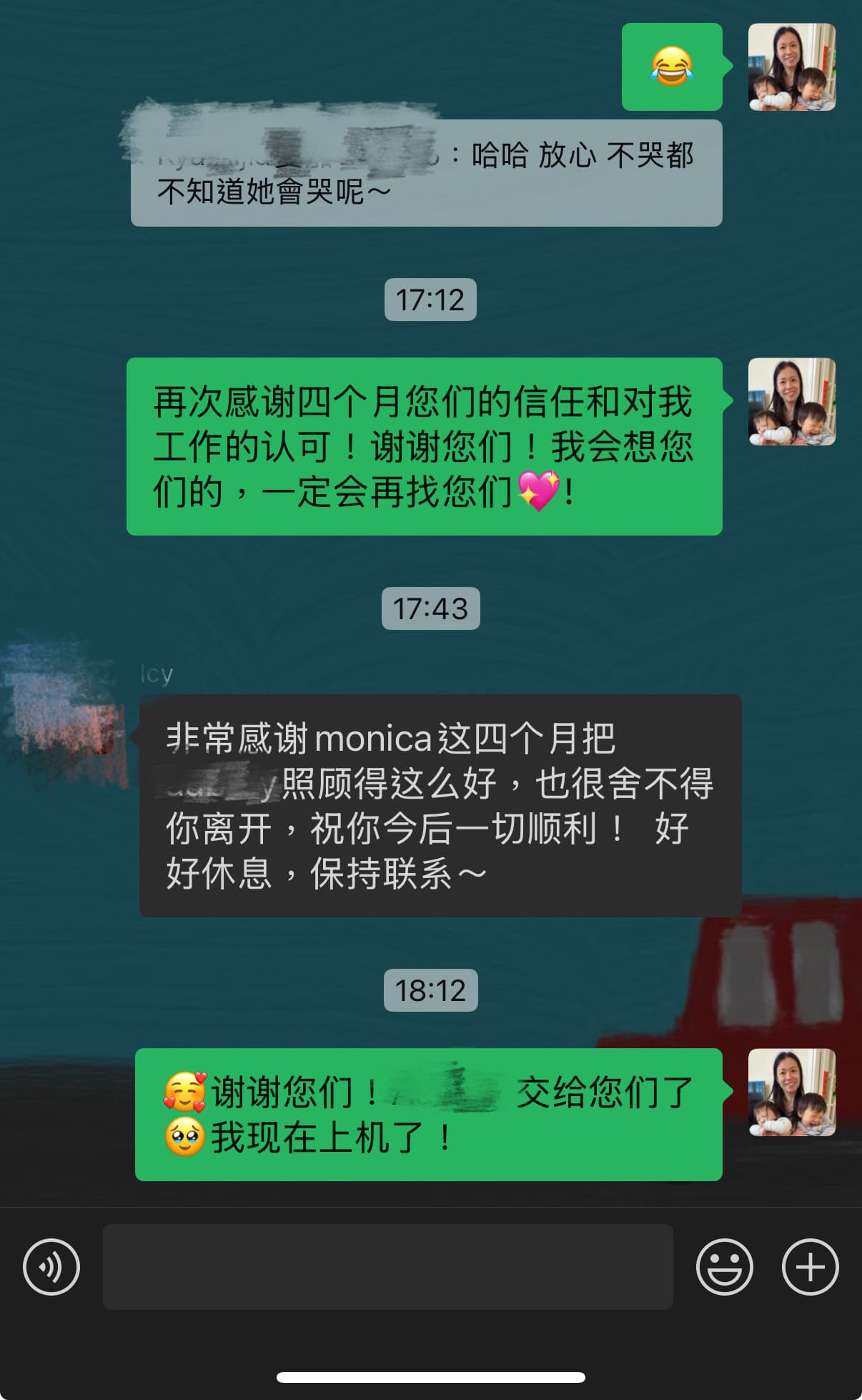The image size is (862, 1400).
Task: Tap sender avatar beside 17:12 thank-you message
Action: tap(792, 402)
